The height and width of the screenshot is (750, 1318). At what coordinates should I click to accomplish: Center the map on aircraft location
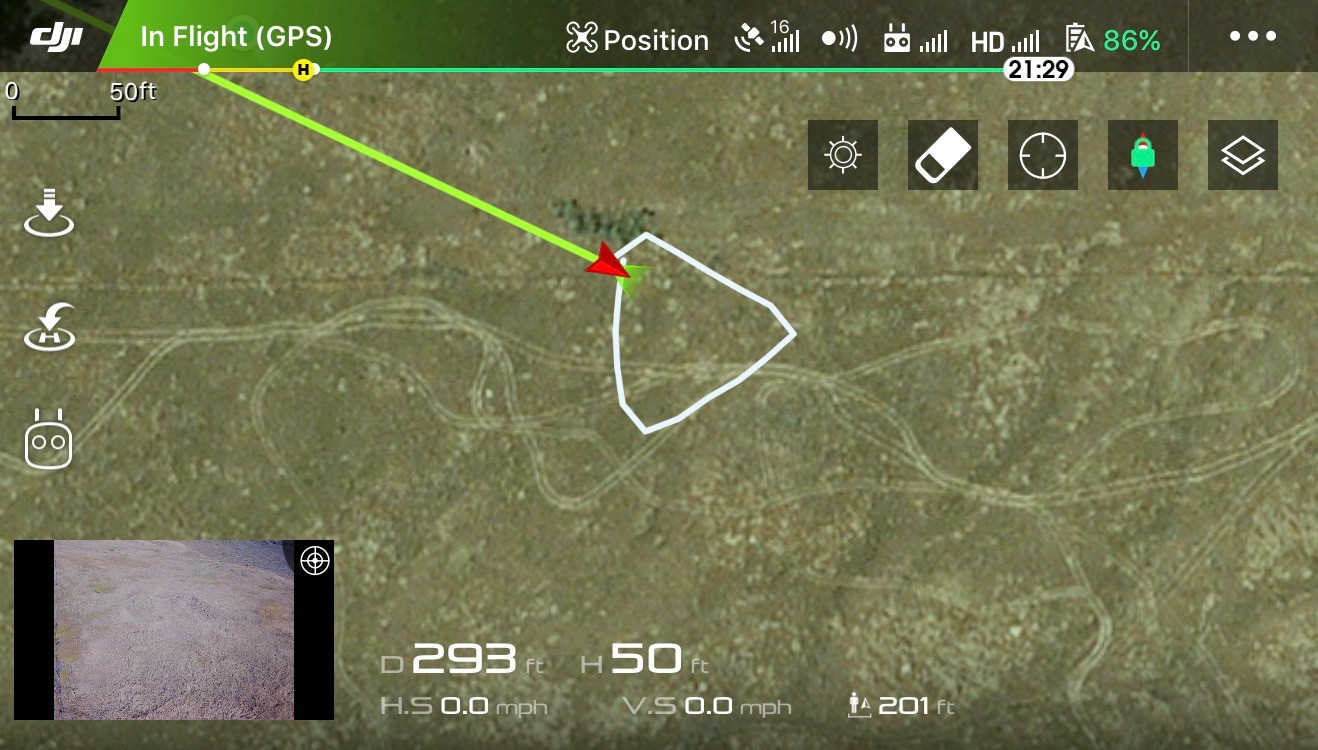tap(1043, 155)
